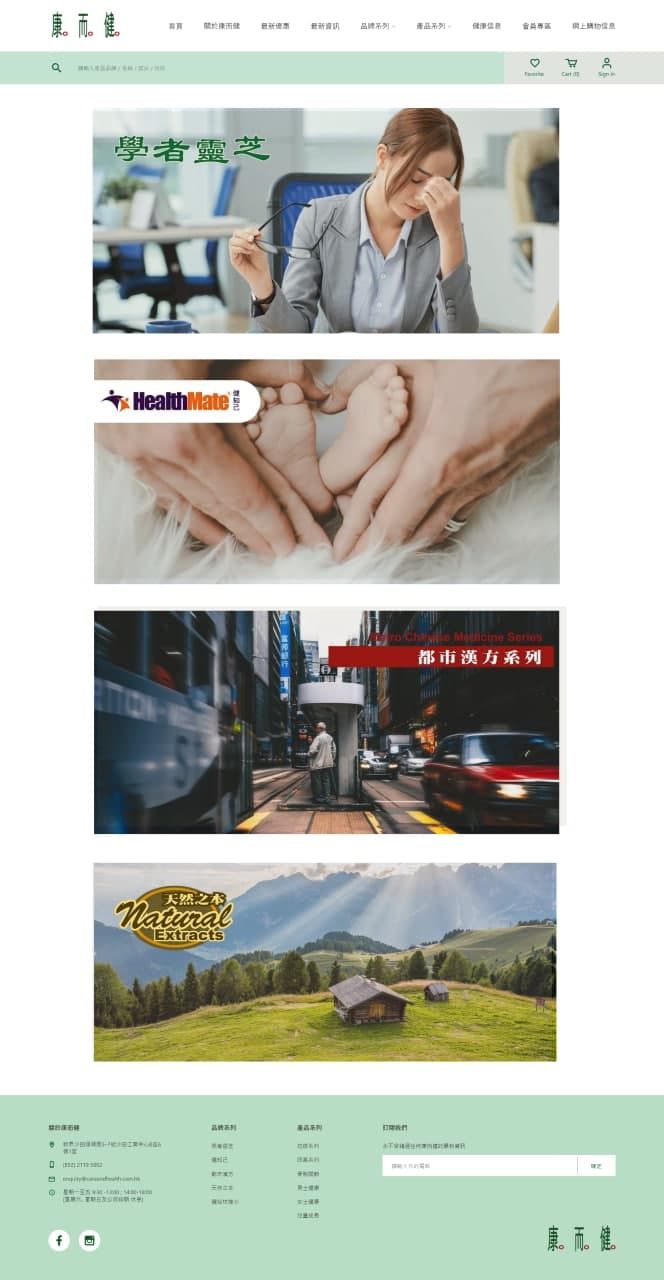Expand the 產品系列 dropdown in top menu
This screenshot has width=664, height=1280.
[433, 26]
